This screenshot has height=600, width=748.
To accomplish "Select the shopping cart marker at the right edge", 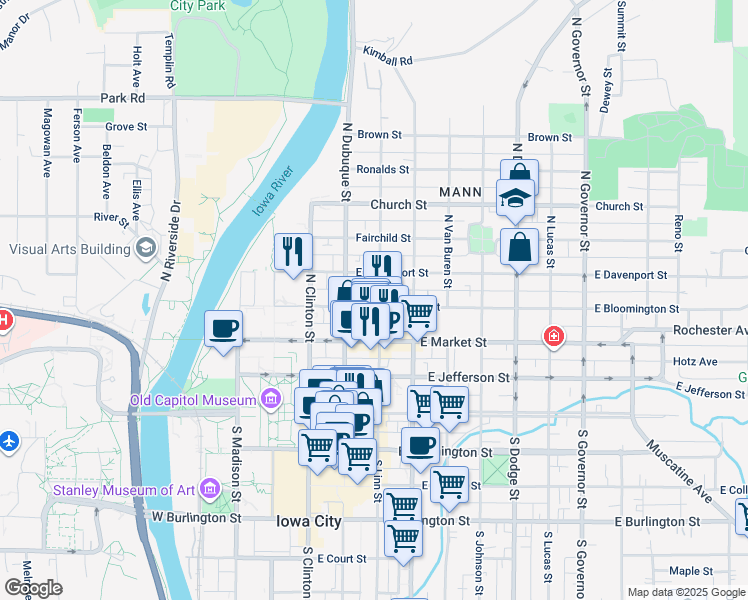I will pos(743,517).
